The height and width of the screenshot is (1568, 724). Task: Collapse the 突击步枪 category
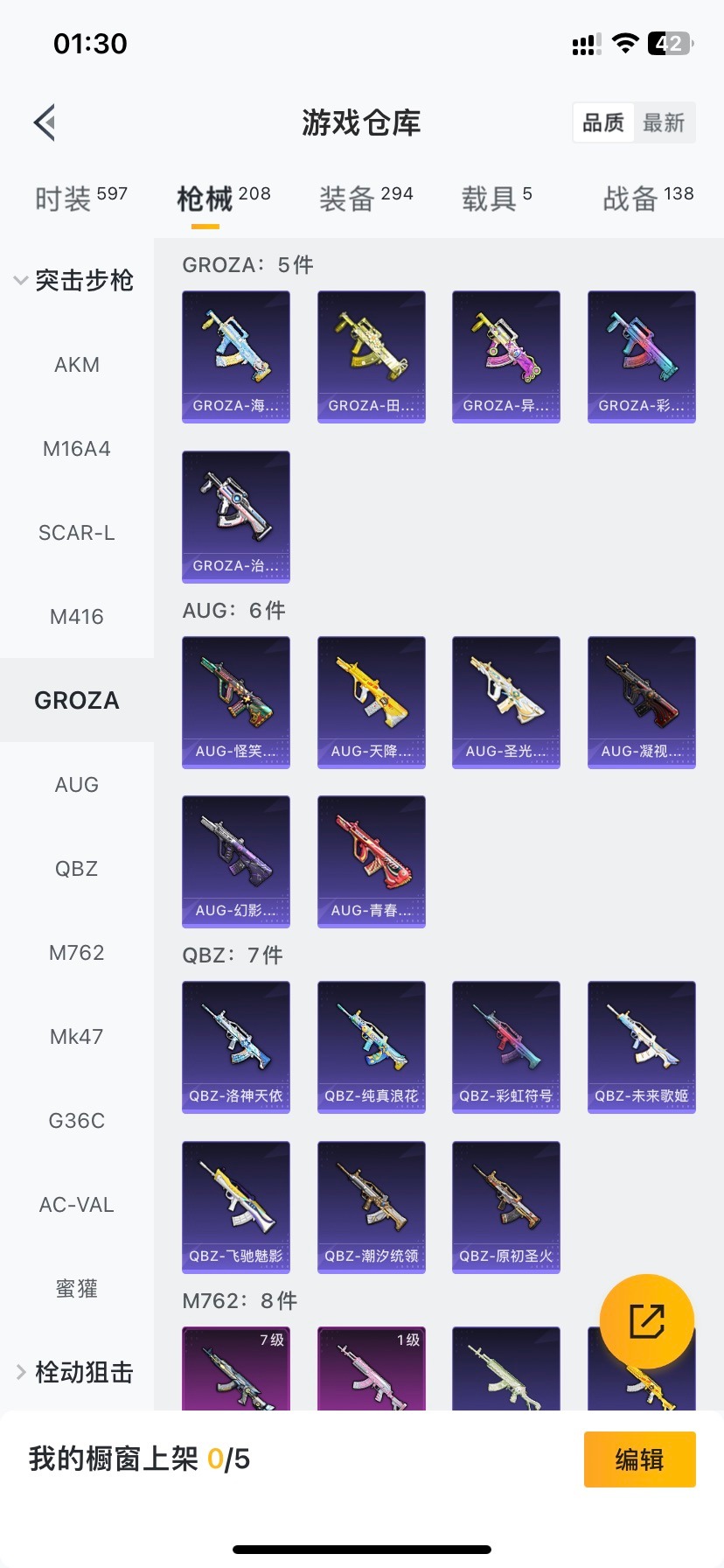(75, 280)
